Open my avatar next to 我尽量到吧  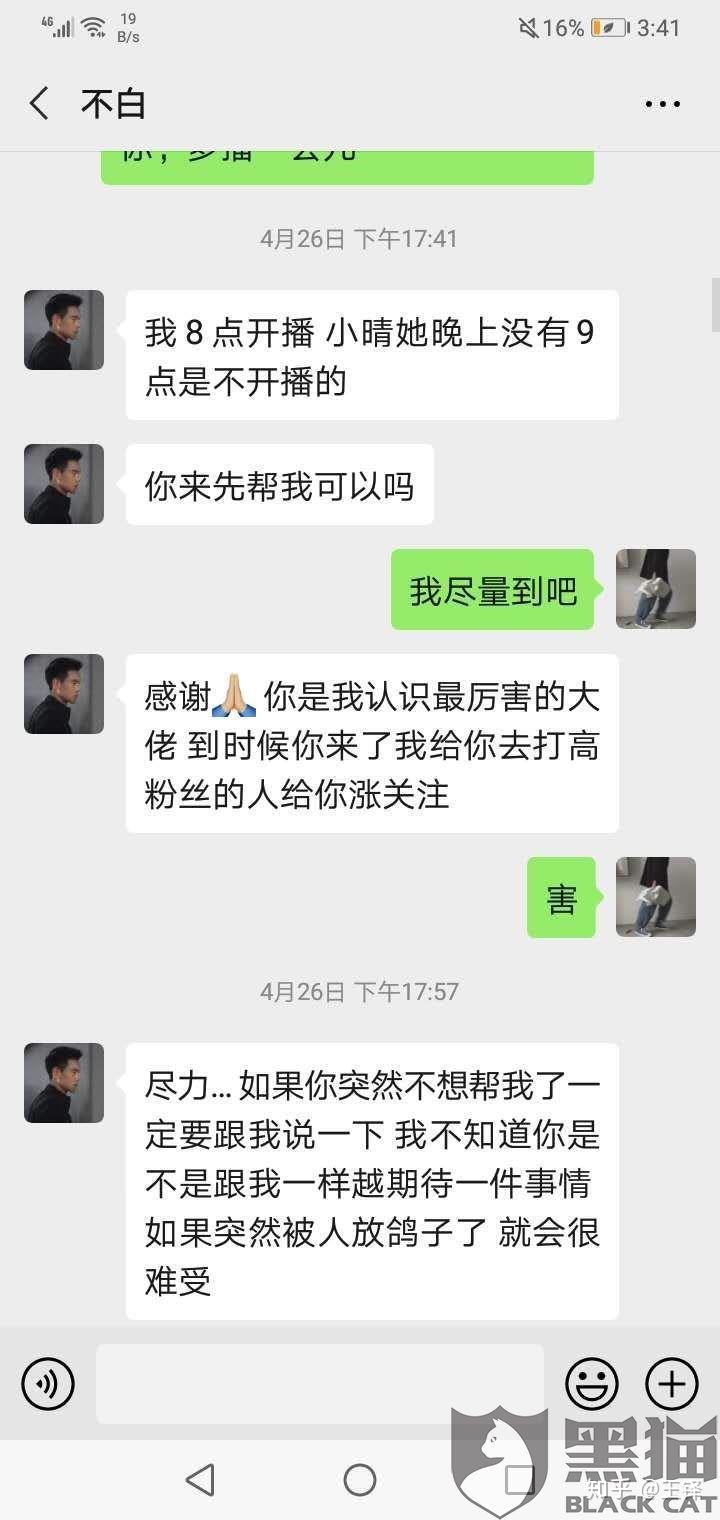tap(655, 589)
